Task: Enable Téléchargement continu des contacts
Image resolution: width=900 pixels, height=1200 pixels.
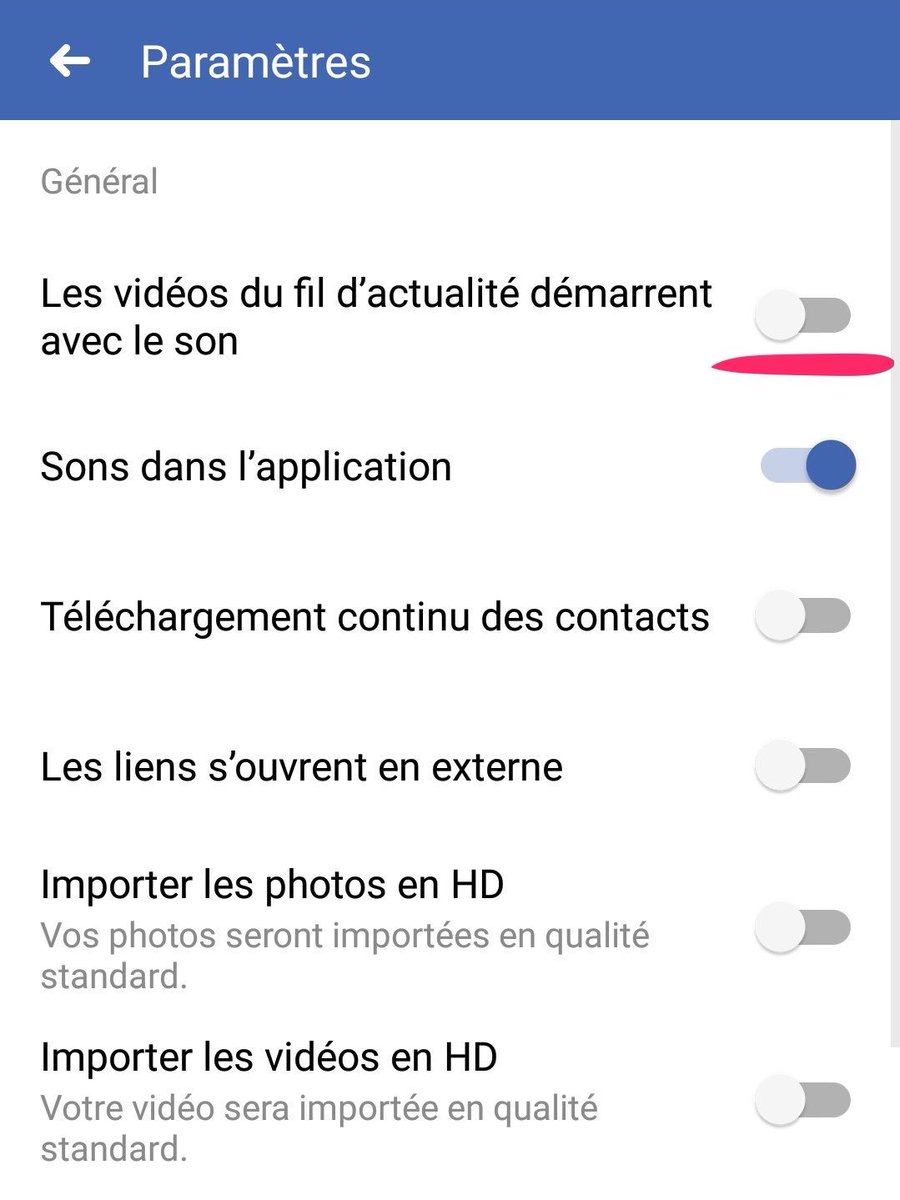Action: point(803,617)
